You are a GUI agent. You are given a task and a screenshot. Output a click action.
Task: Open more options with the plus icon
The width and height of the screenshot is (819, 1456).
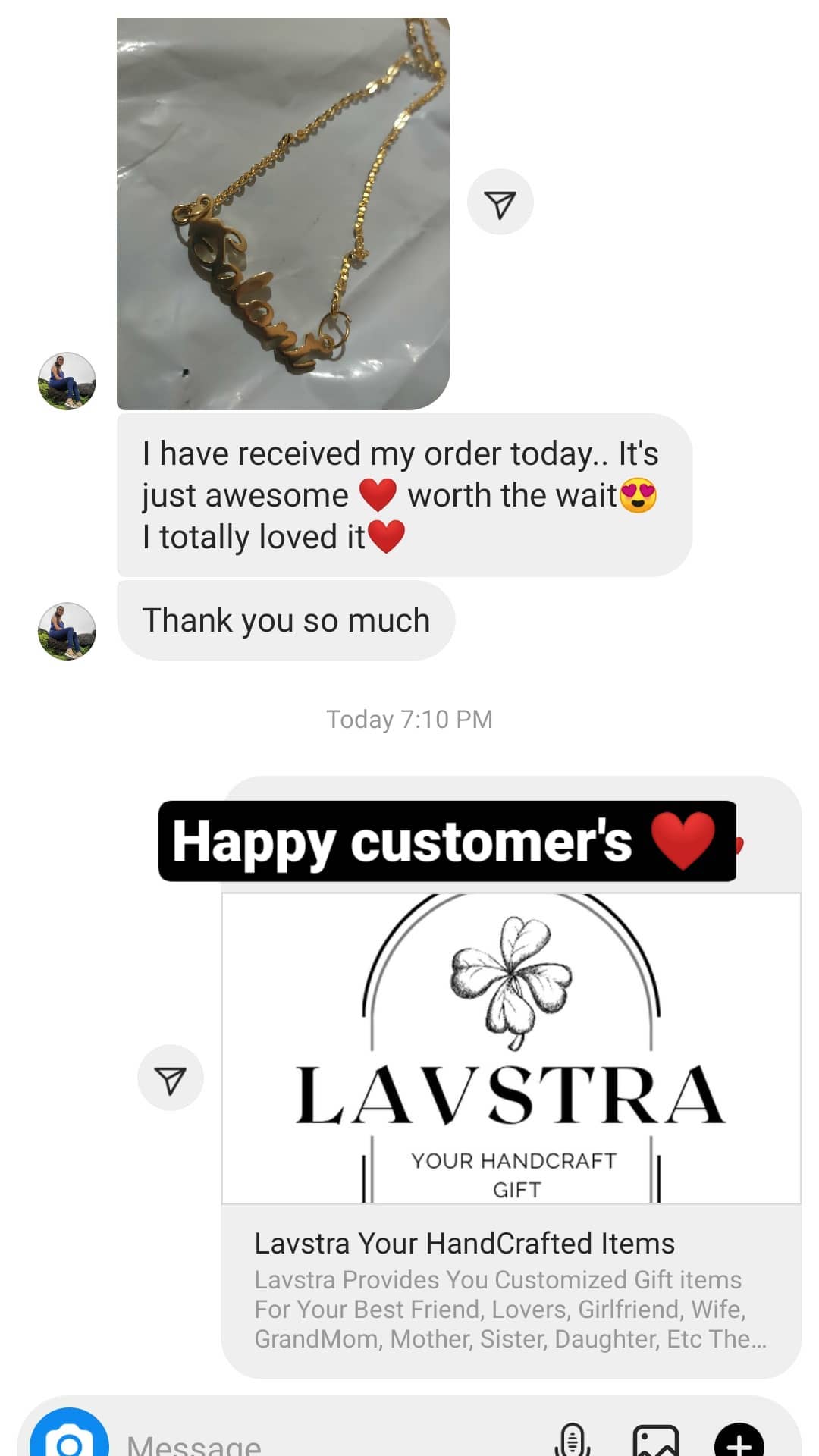point(739,1439)
